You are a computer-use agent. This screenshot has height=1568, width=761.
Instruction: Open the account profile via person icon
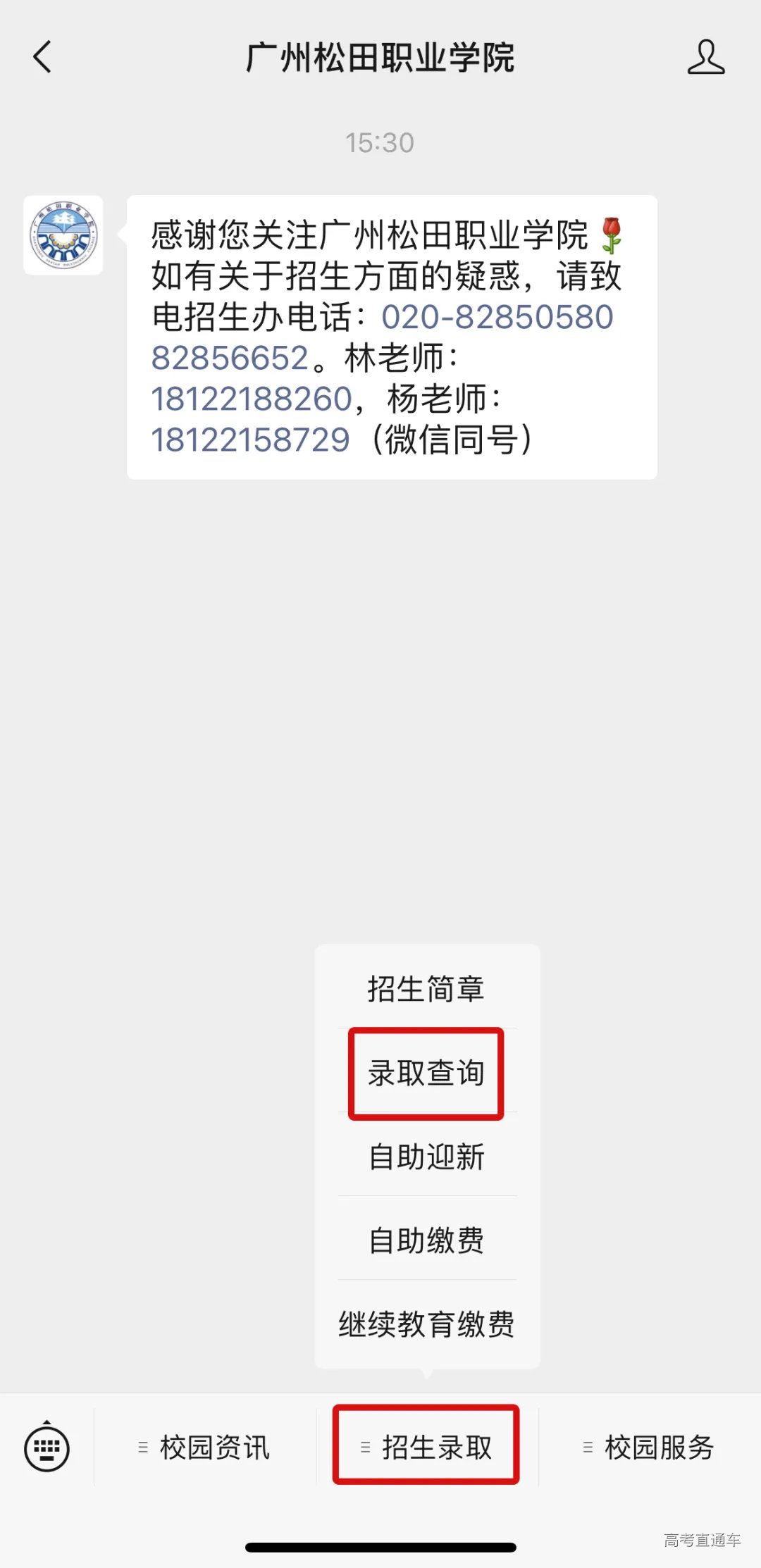[707, 60]
